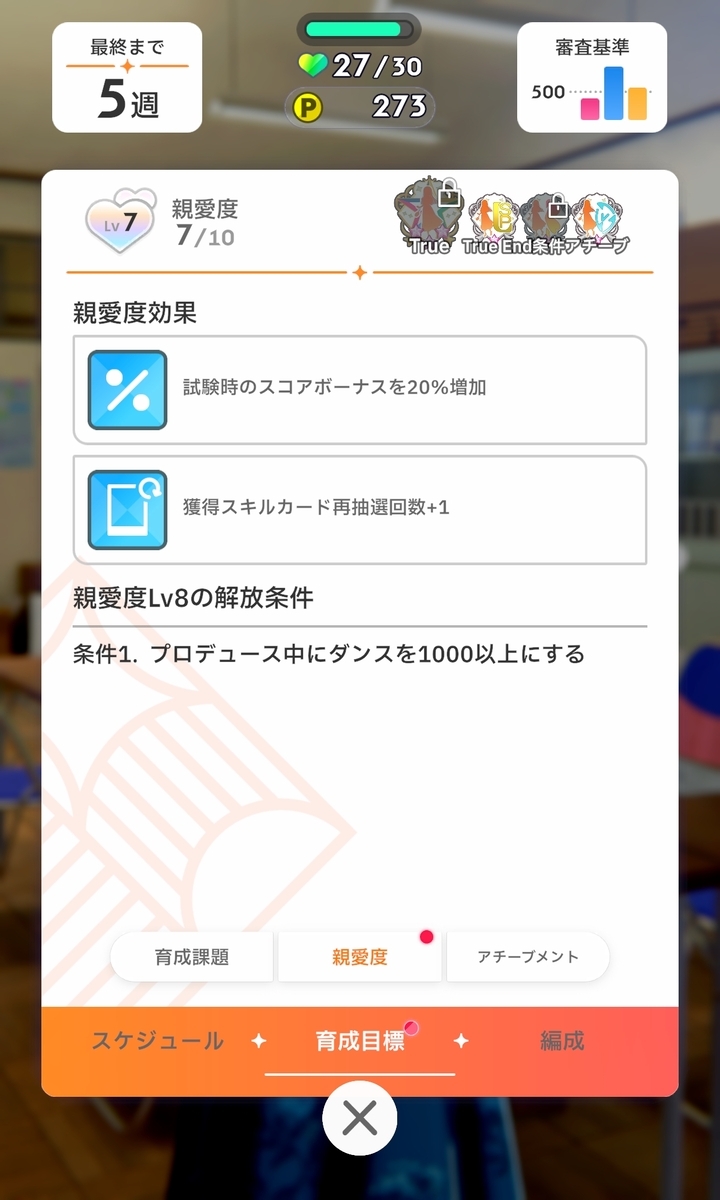Open the 審査基準 panel
Image resolution: width=720 pixels, height=1200 pixels.
tap(592, 77)
